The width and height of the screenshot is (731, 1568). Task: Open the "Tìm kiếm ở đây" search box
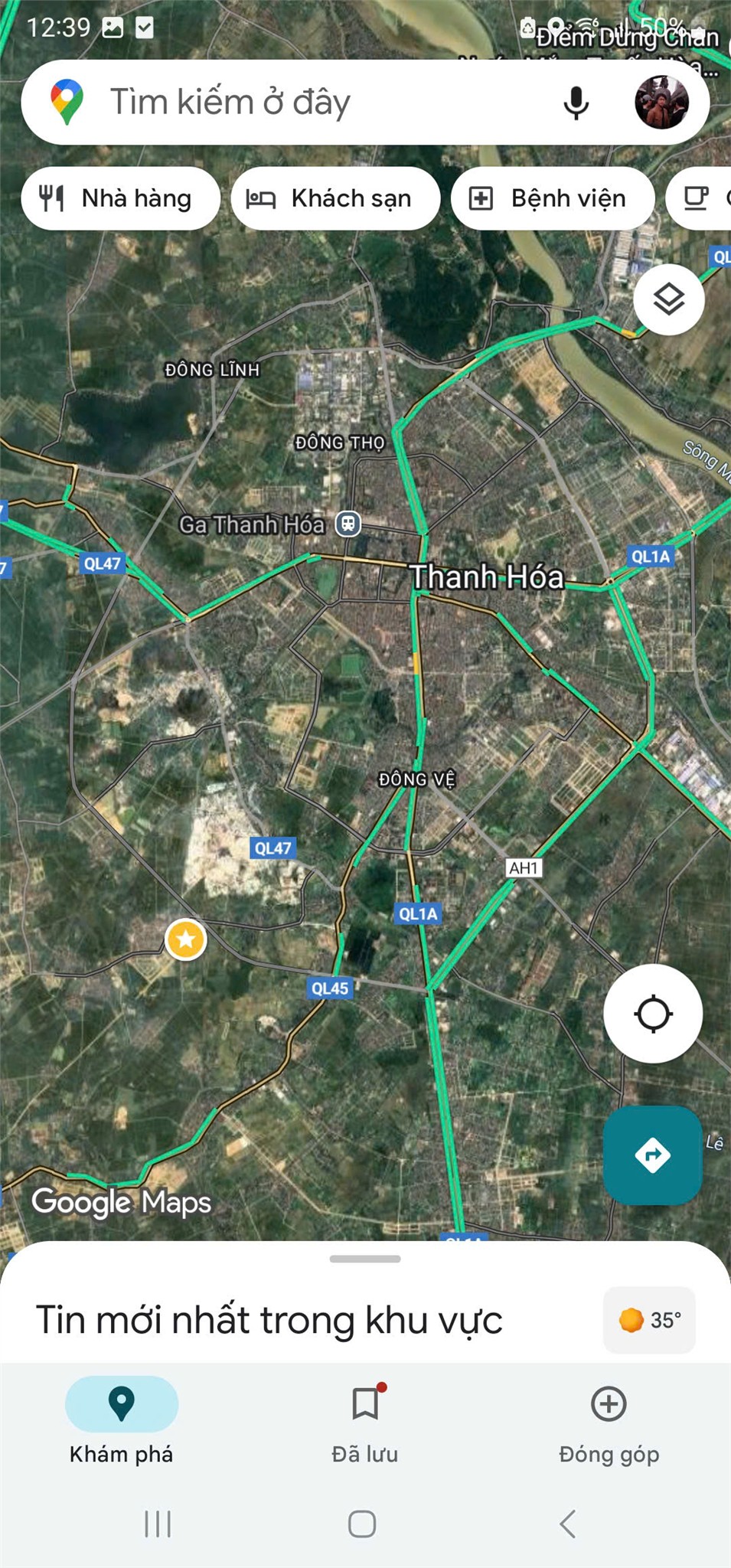[x=306, y=103]
